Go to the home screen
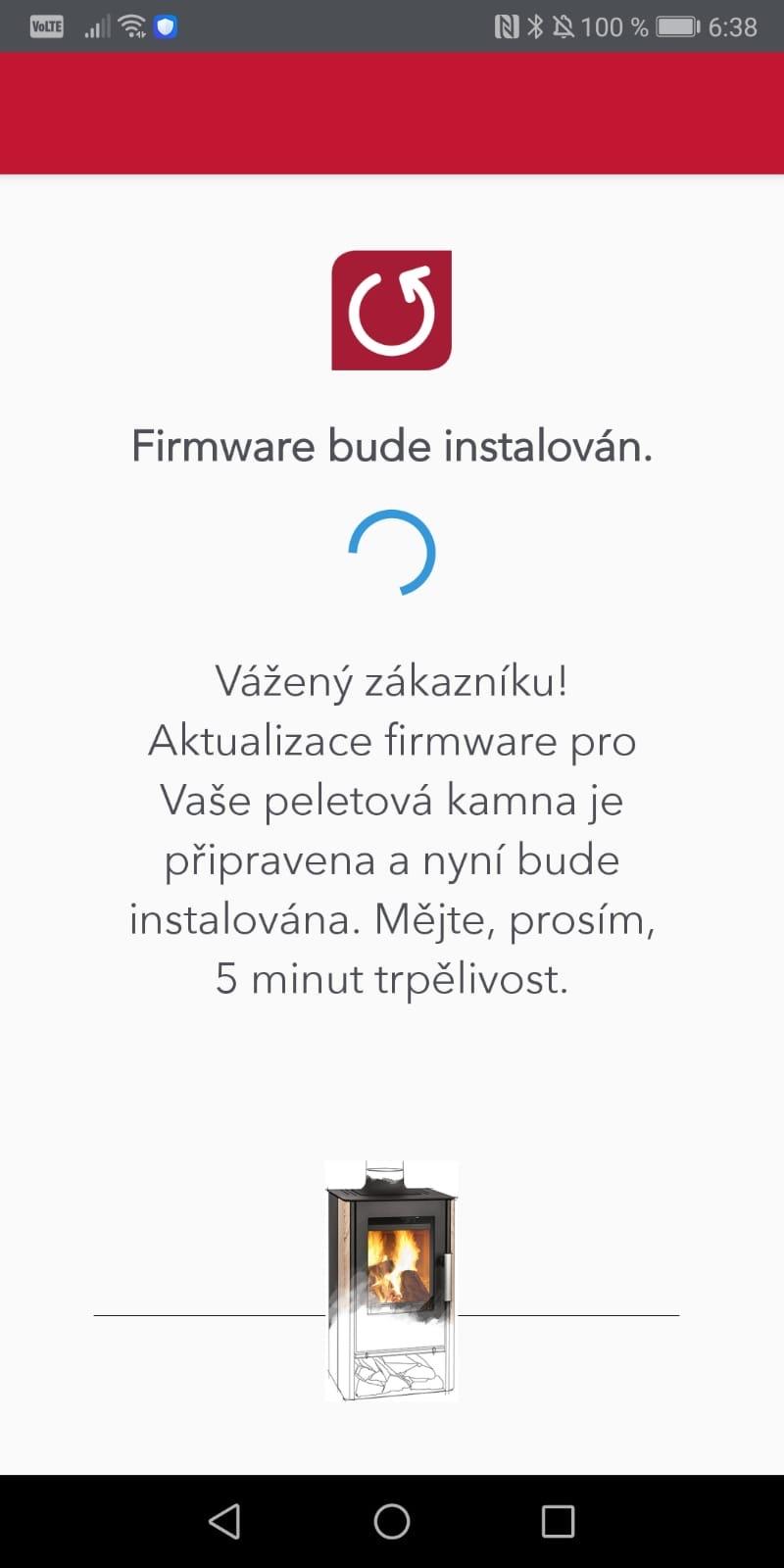 click(392, 1521)
